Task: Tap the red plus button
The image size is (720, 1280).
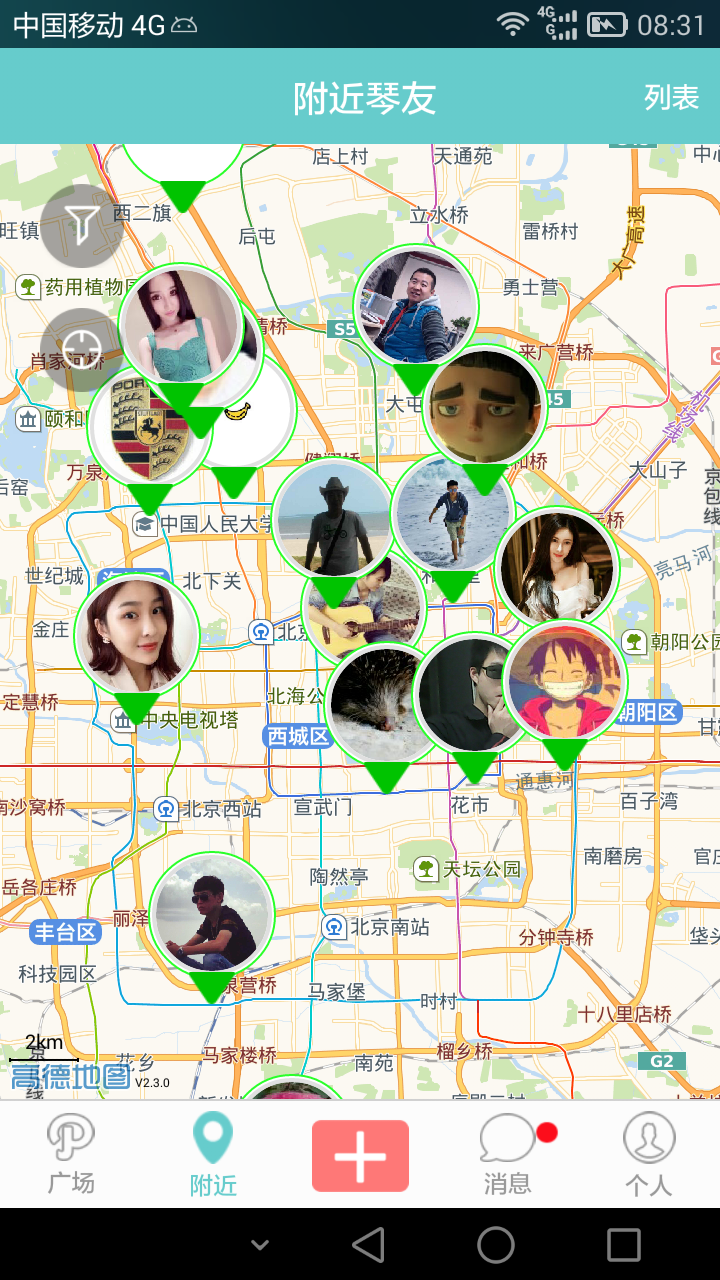Action: click(x=360, y=1155)
